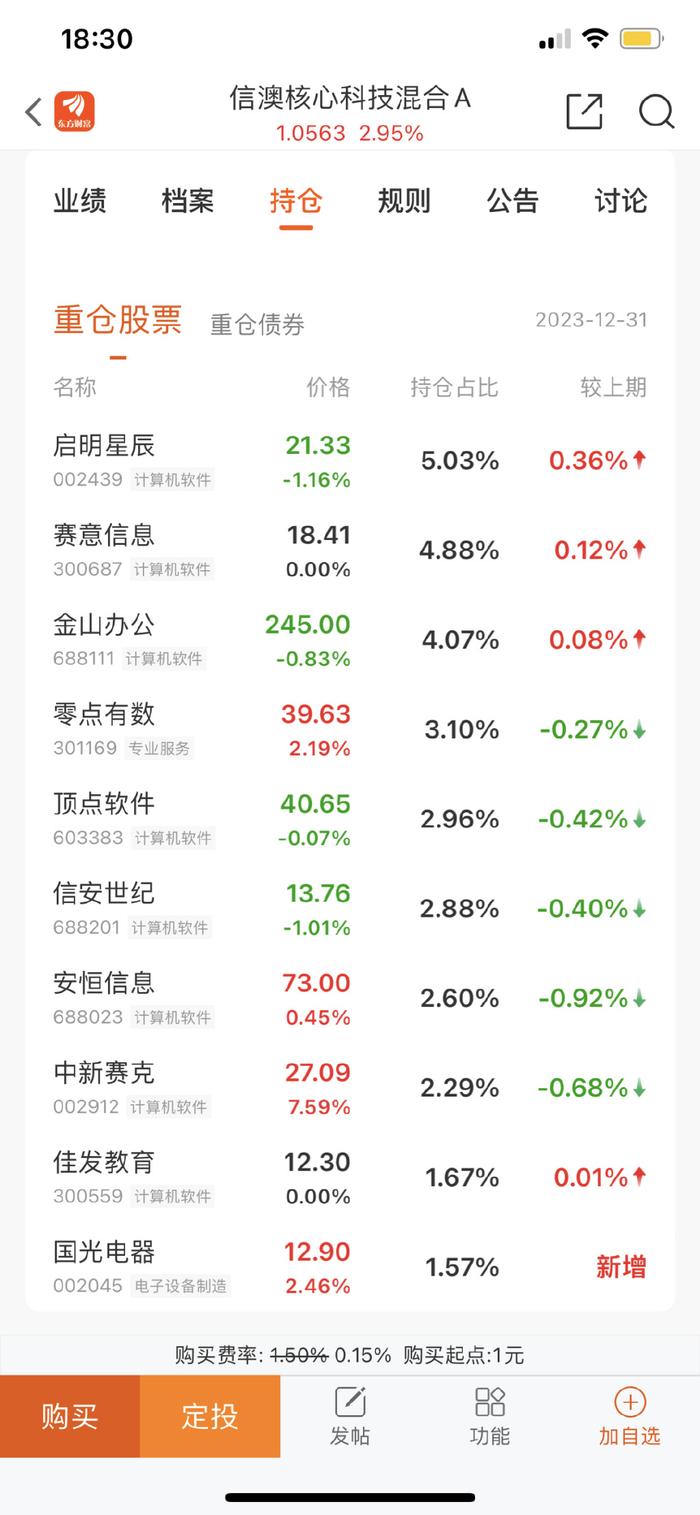Image resolution: width=700 pixels, height=1515 pixels.
Task: Switch to the 讨论 tab
Action: (x=621, y=201)
